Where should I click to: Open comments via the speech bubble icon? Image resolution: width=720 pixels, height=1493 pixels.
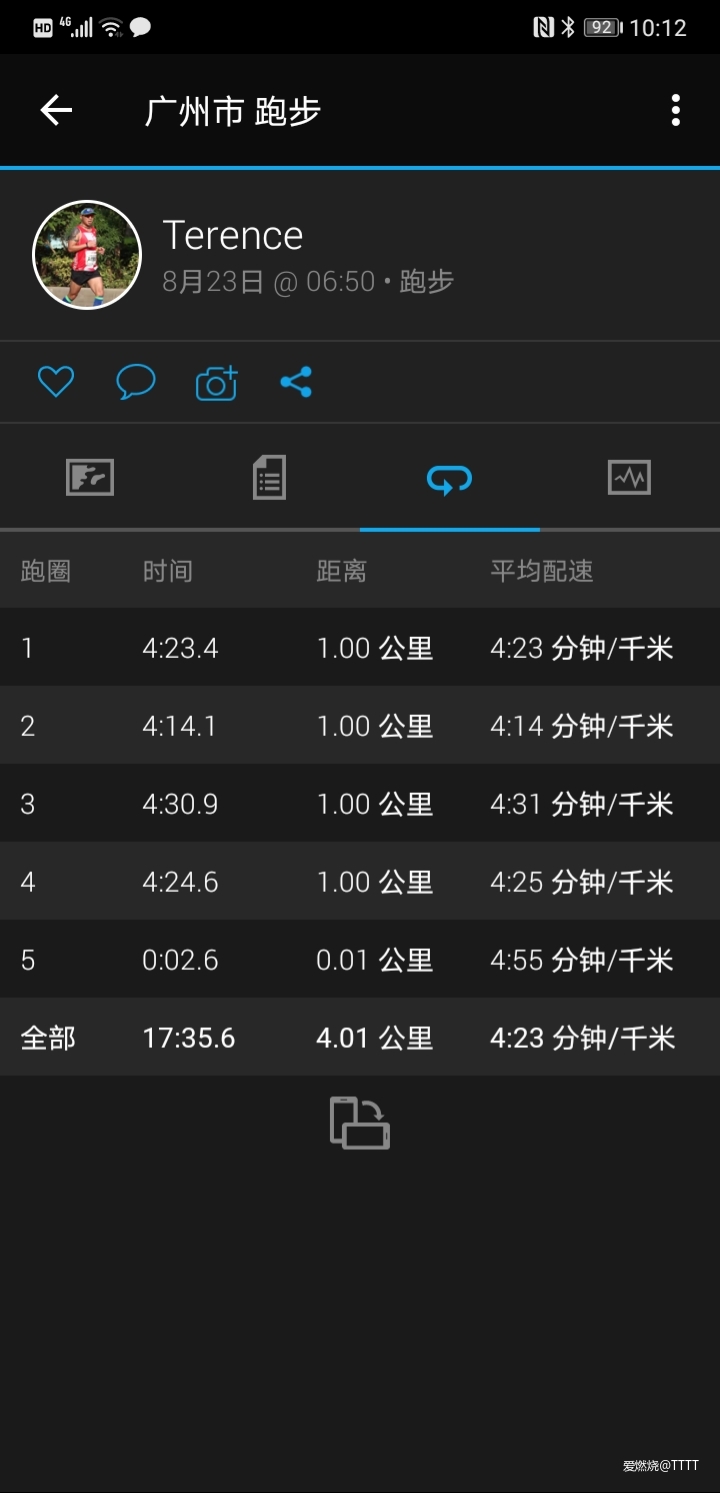pos(135,381)
